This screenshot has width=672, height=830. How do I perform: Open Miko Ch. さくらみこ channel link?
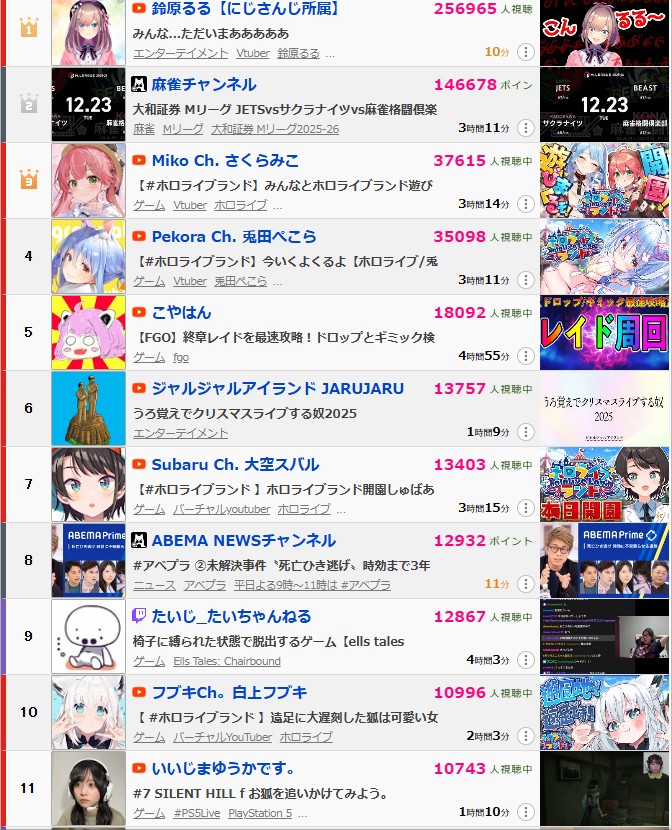(225, 161)
